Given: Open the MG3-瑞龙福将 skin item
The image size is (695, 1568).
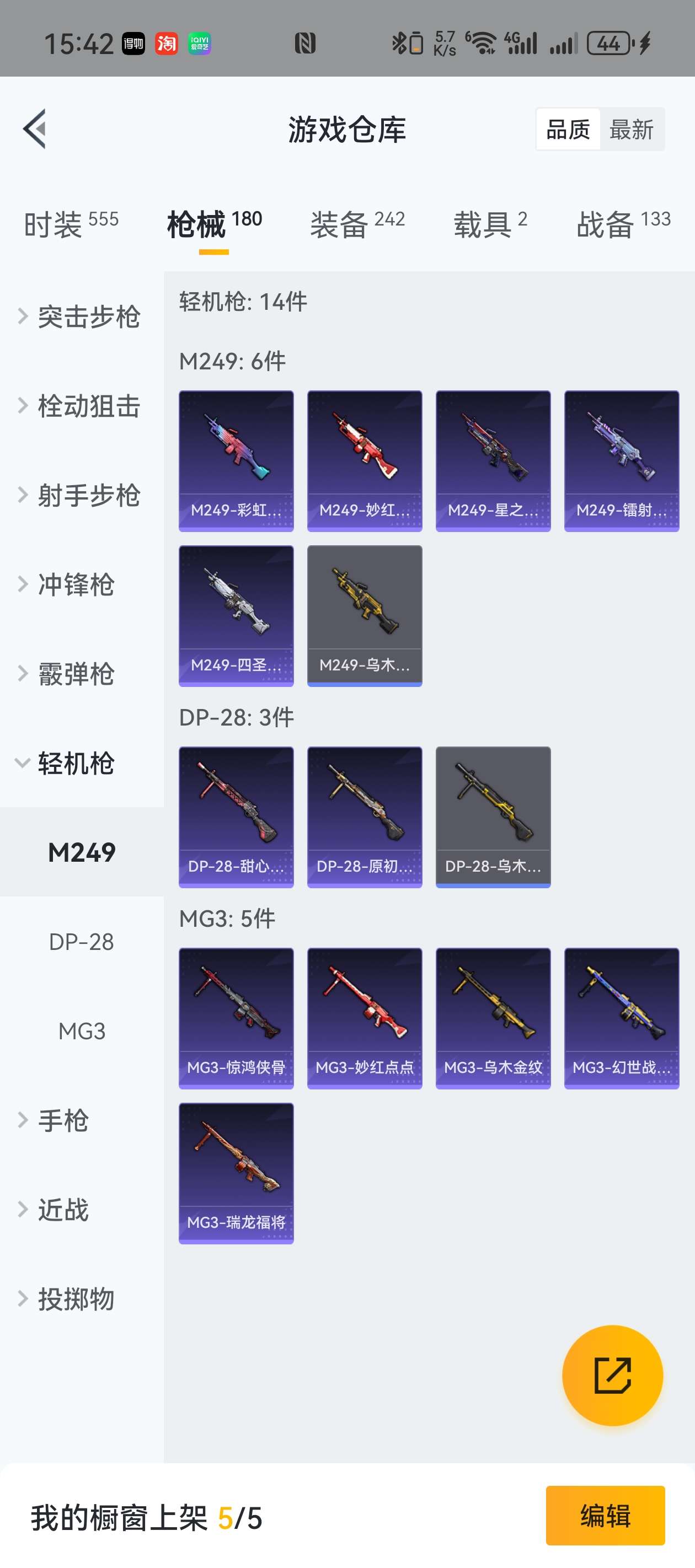Looking at the screenshot, I should click(x=236, y=1173).
